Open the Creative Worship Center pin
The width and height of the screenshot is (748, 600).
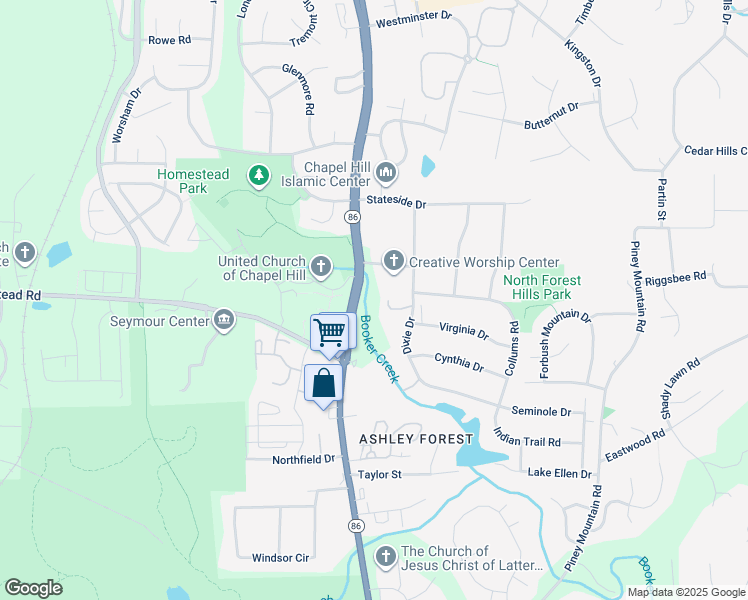tap(394, 262)
